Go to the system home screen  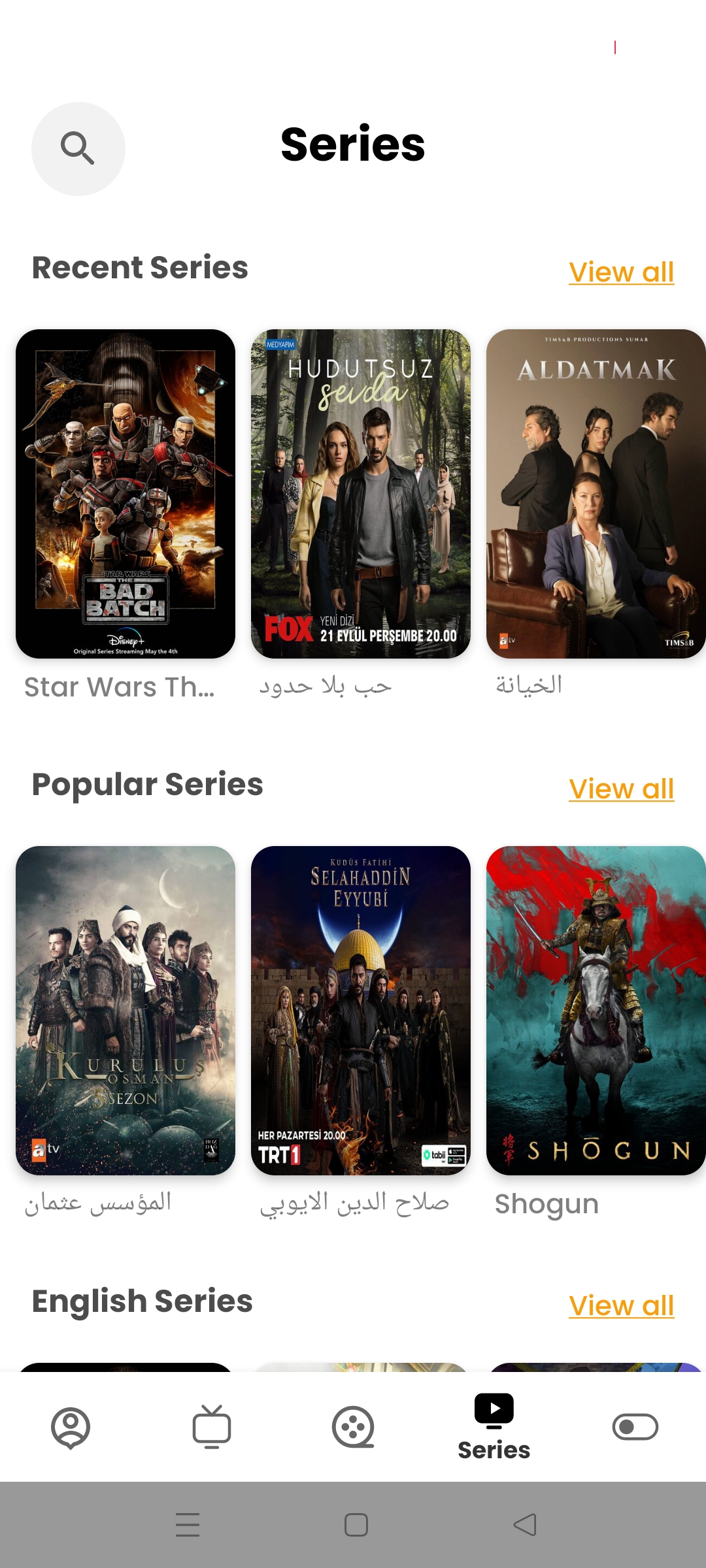coord(356,1525)
